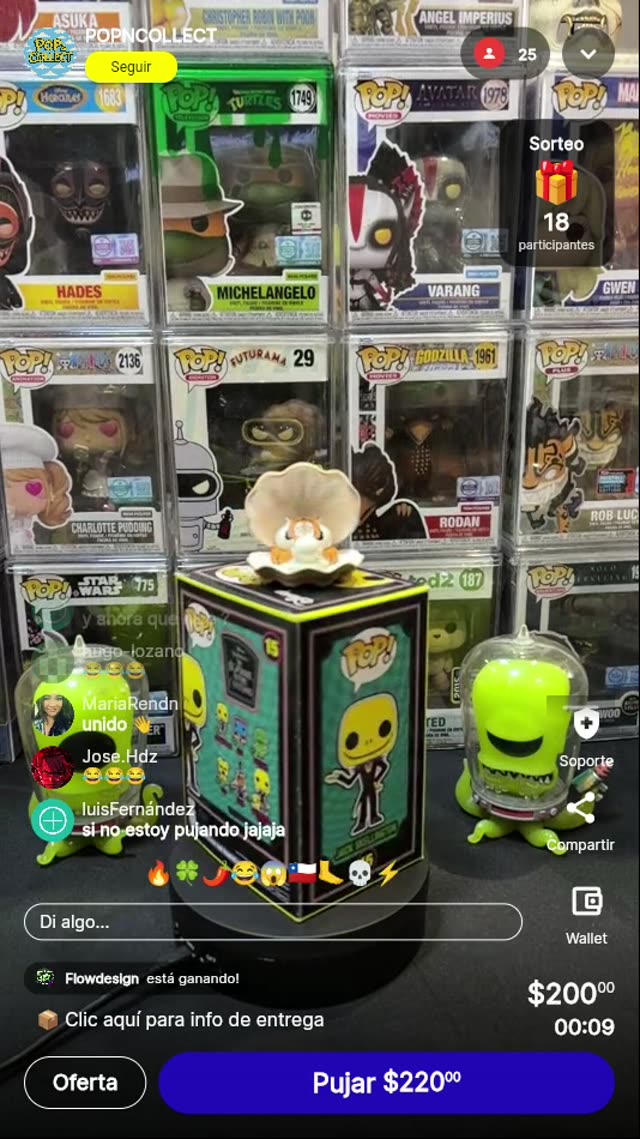The width and height of the screenshot is (640, 1139).
Task: Bid with Pujar $220 button
Action: point(386,1082)
